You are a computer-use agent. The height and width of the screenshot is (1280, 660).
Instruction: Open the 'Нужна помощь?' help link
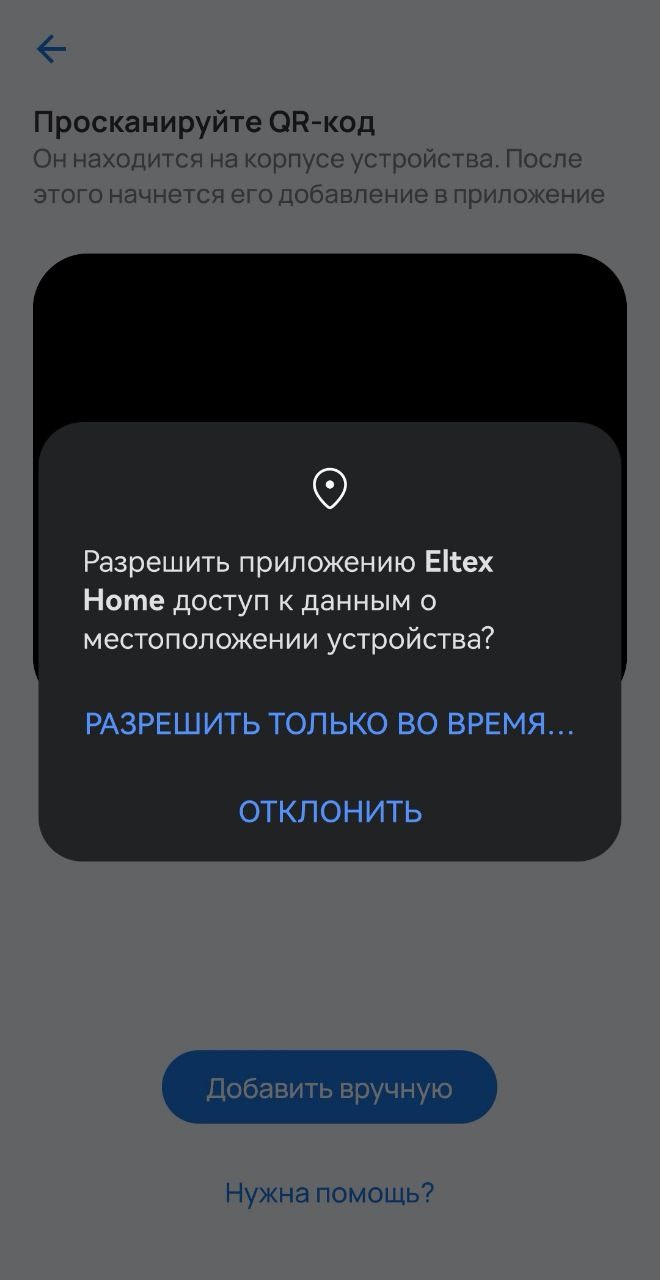pos(329,1192)
